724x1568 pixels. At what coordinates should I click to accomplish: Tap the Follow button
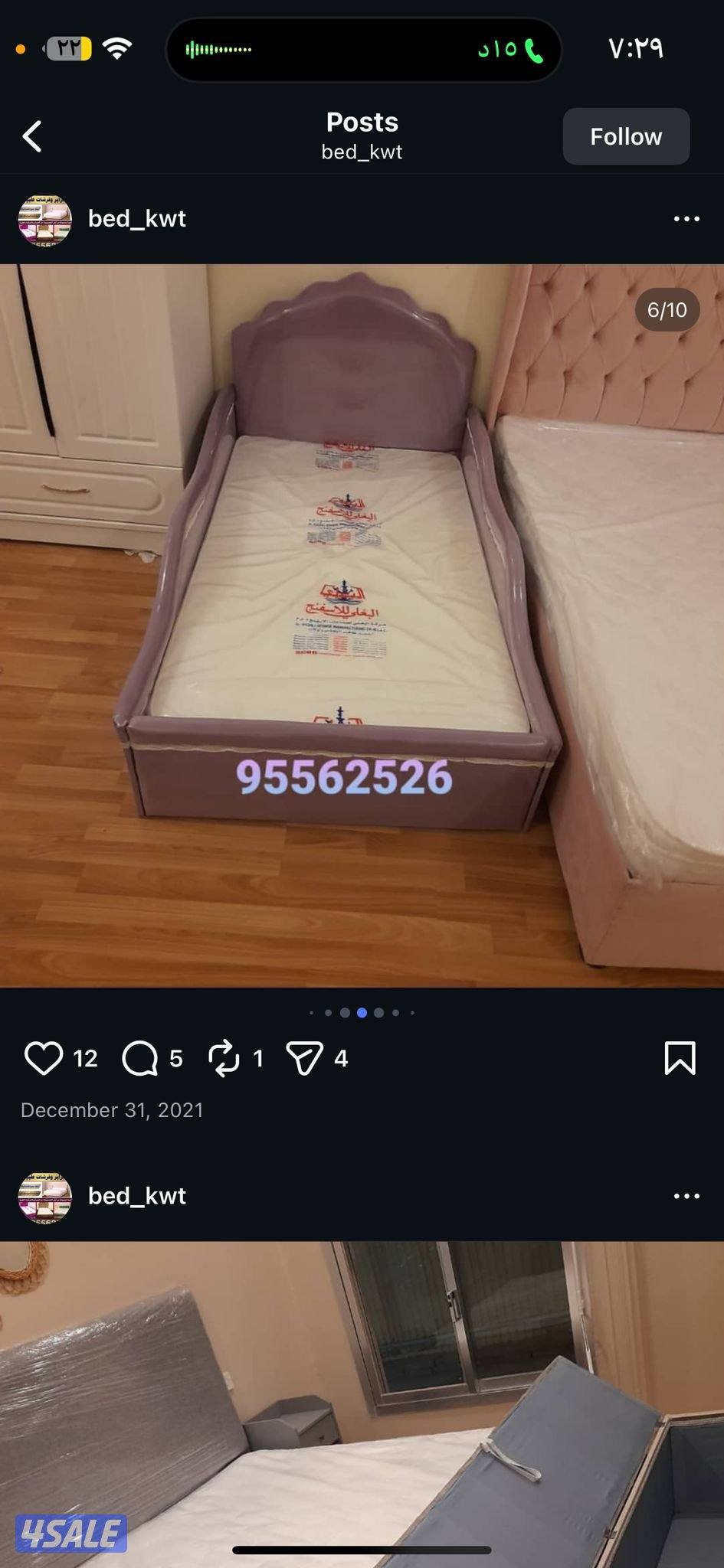tap(625, 136)
